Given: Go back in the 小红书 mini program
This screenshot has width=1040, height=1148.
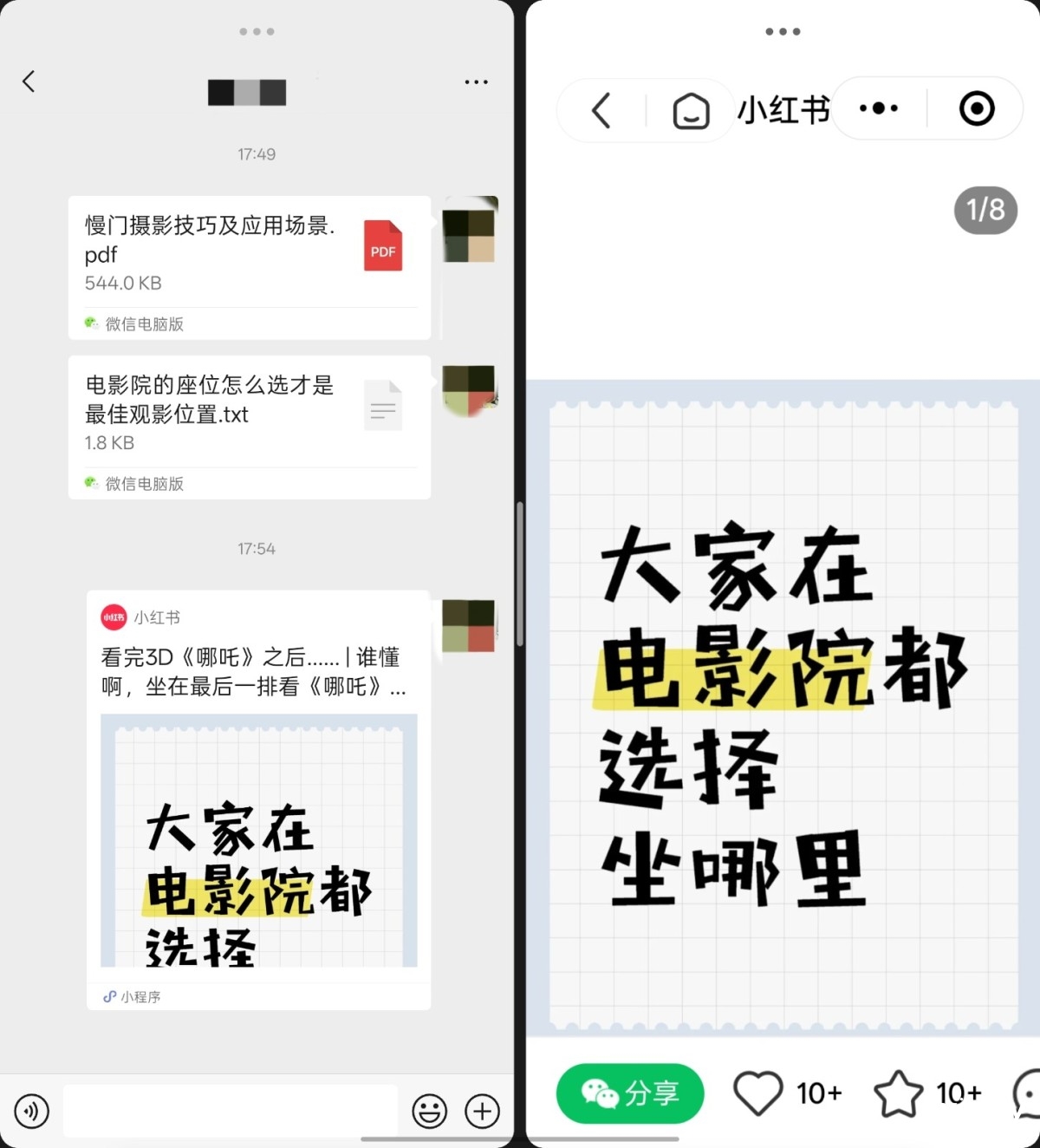Looking at the screenshot, I should [x=601, y=110].
